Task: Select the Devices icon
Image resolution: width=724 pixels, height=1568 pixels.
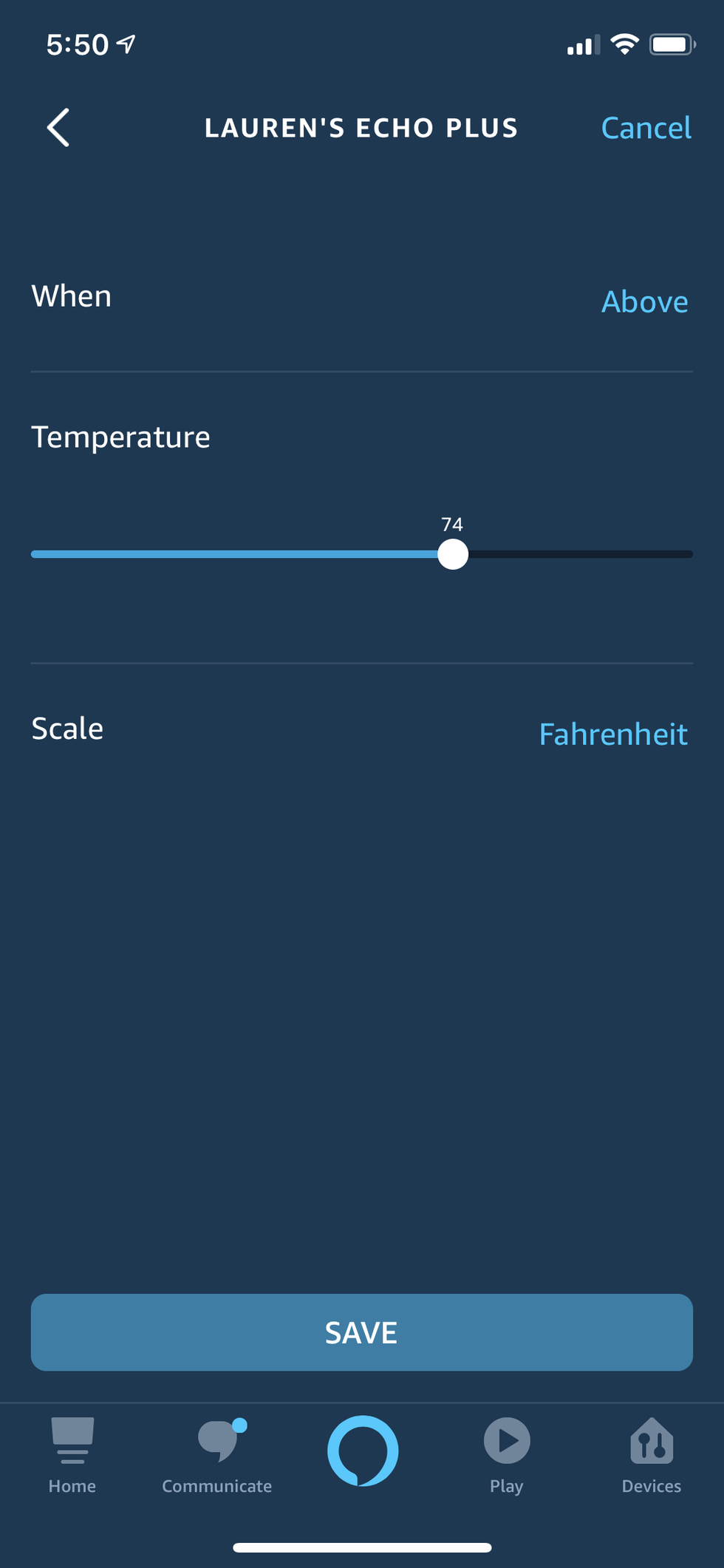Action: (652, 1441)
